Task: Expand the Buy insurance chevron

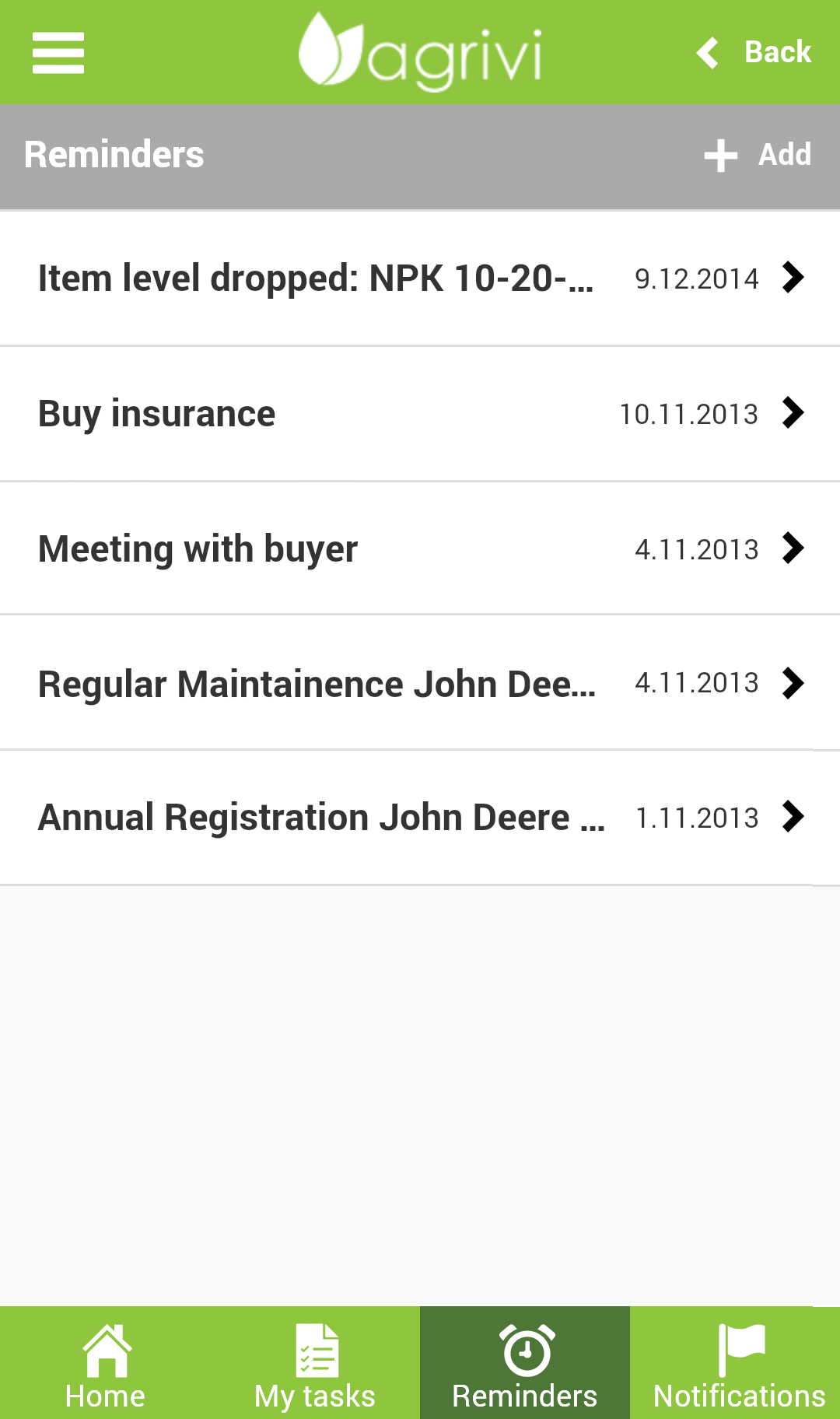Action: (x=794, y=413)
